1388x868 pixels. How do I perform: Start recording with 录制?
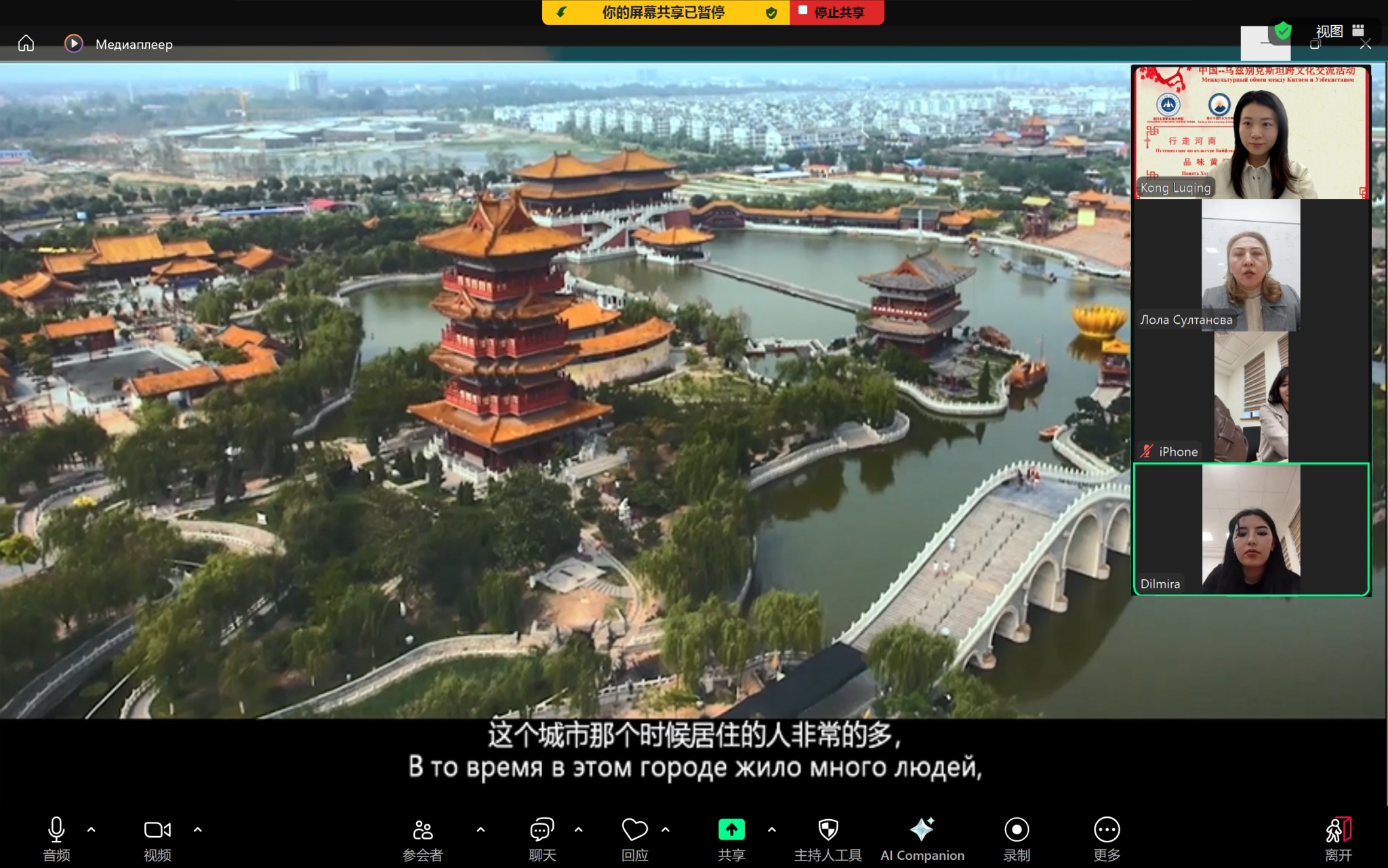coord(1016,838)
